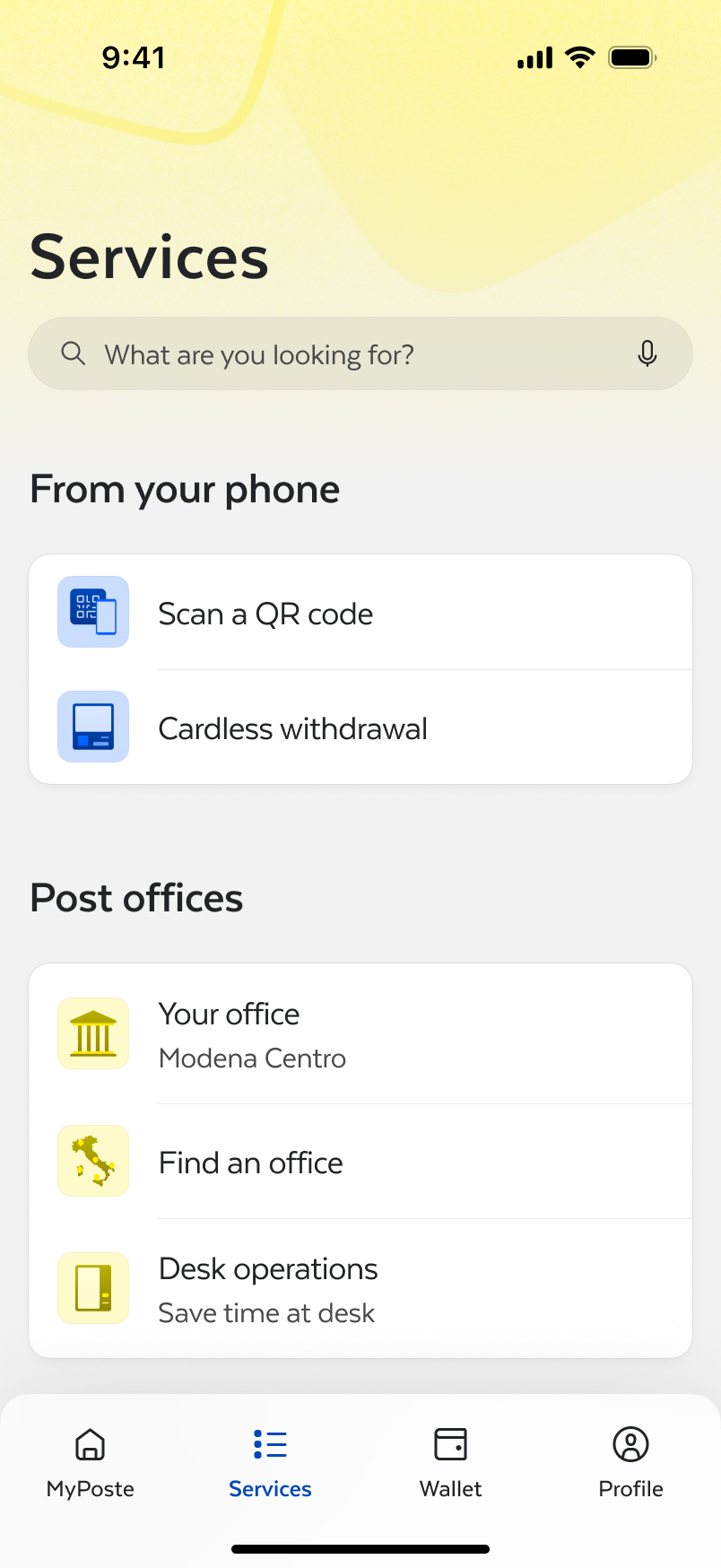Select Cardless withdrawal

[360, 727]
